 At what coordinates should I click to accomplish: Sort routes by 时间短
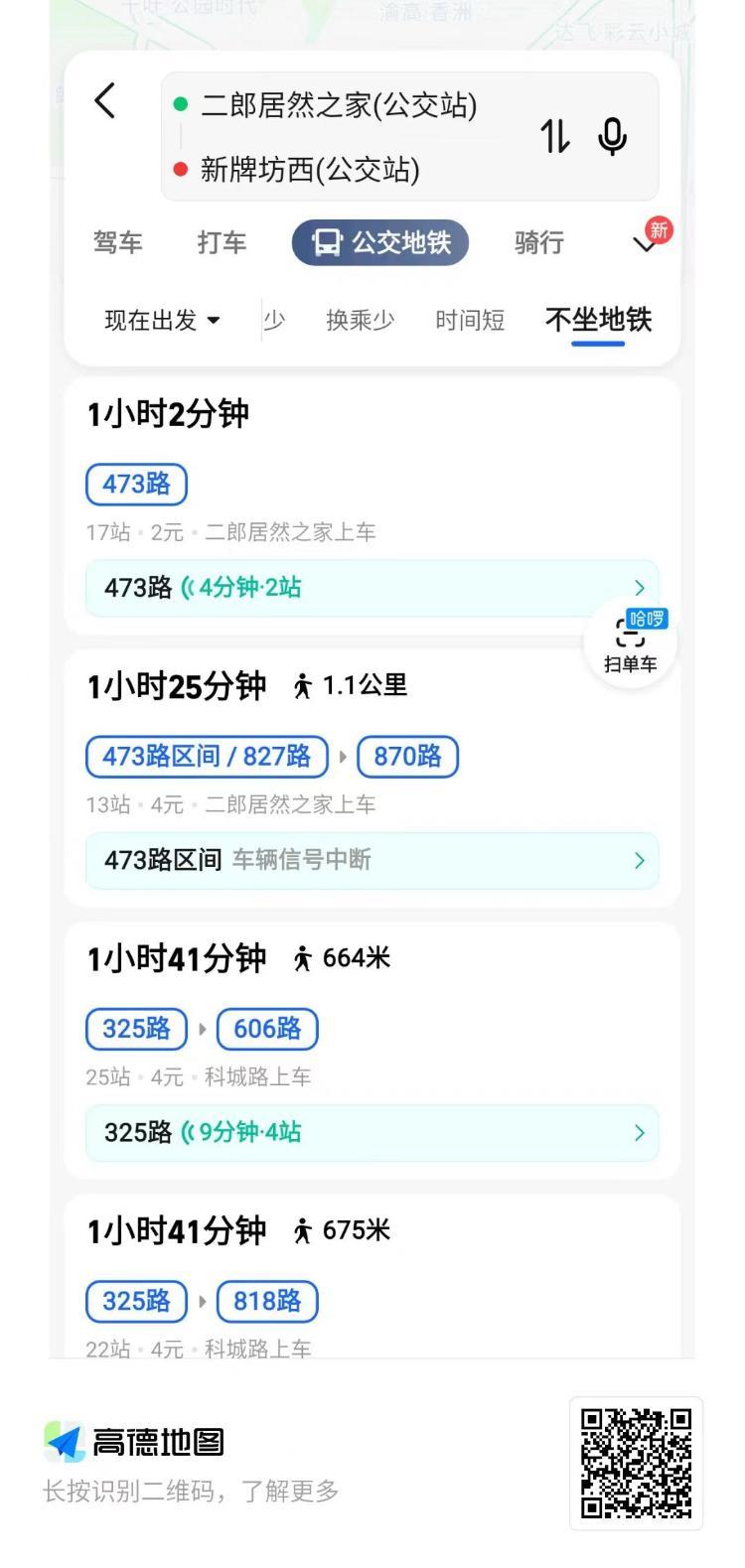pos(470,321)
